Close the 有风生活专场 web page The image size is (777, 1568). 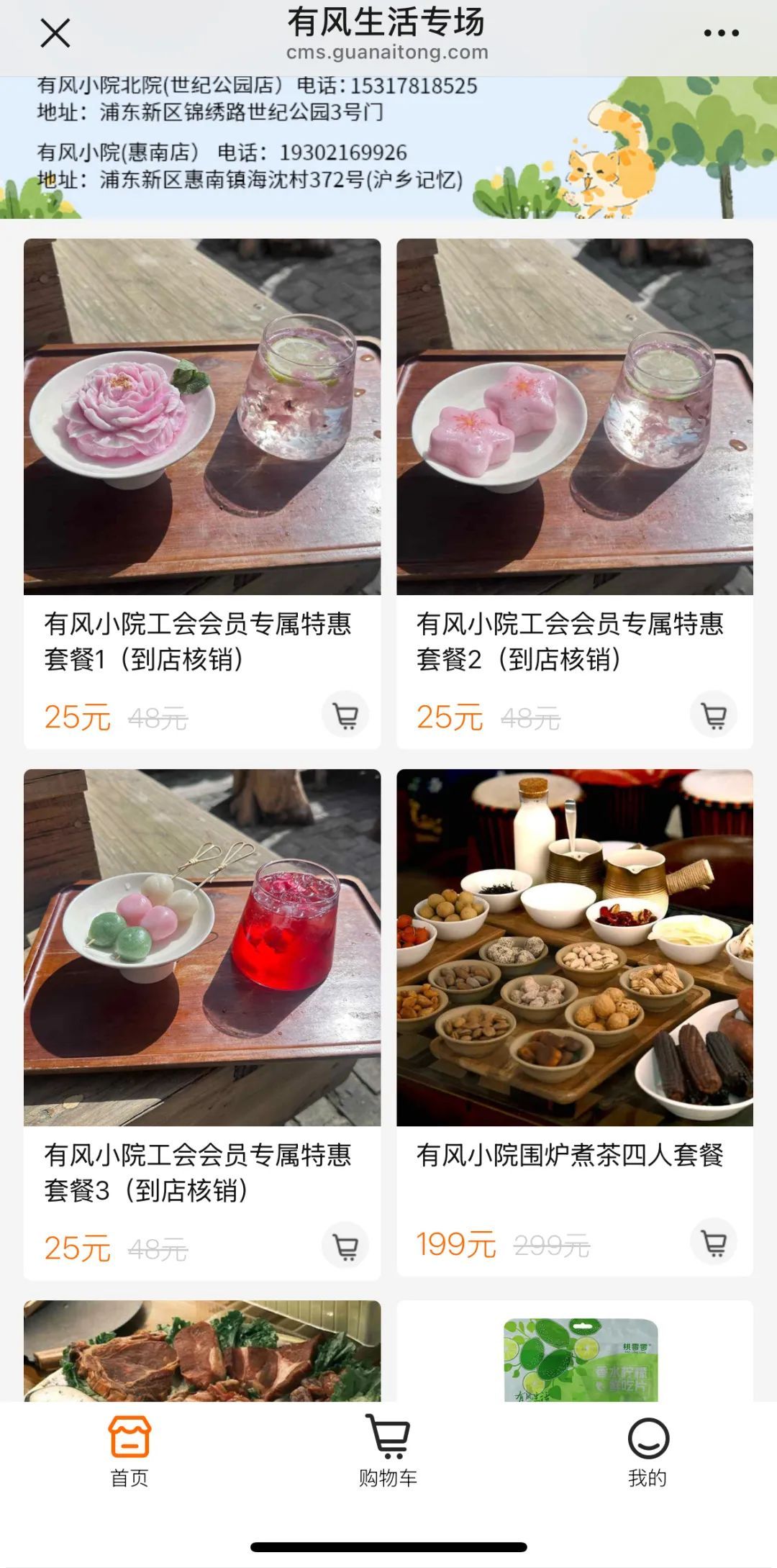click(55, 33)
